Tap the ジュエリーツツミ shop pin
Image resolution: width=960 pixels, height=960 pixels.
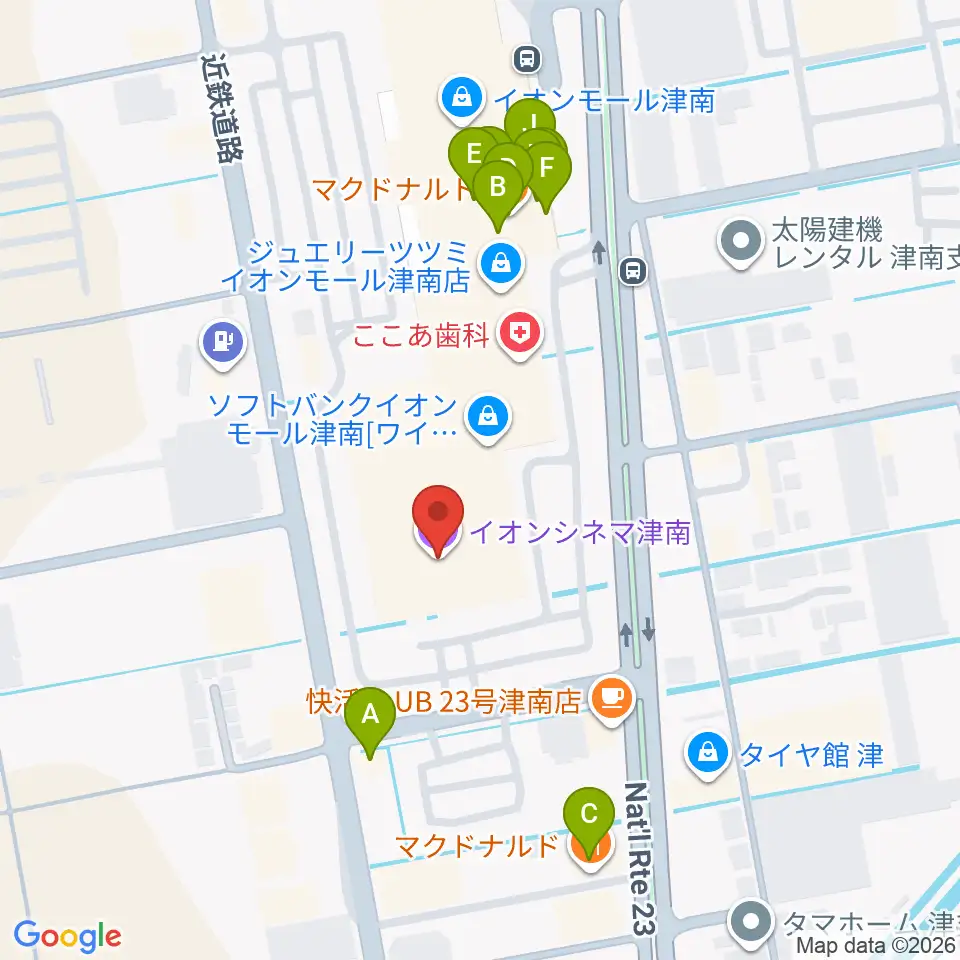tap(501, 266)
